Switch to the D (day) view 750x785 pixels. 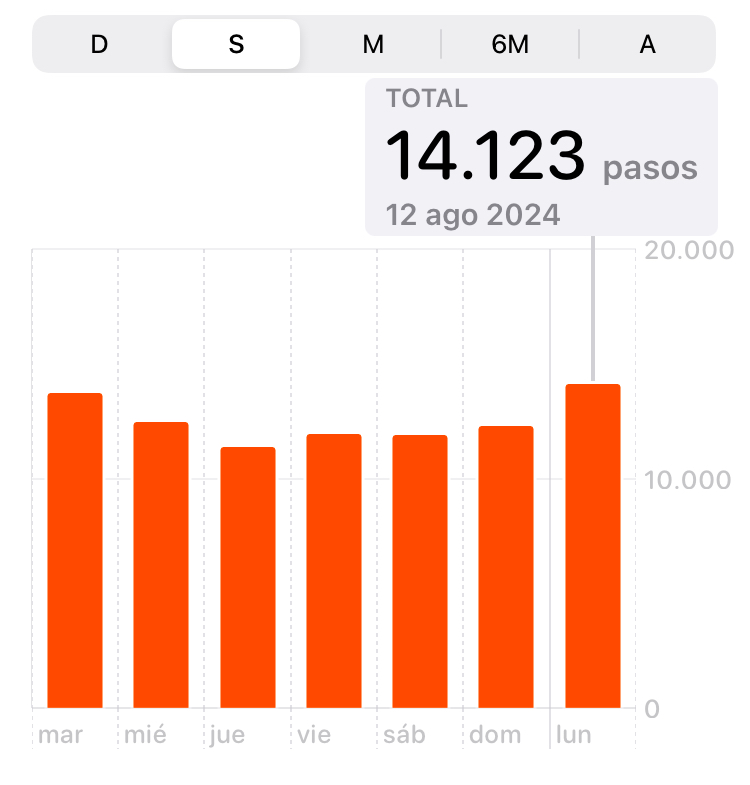pos(99,45)
